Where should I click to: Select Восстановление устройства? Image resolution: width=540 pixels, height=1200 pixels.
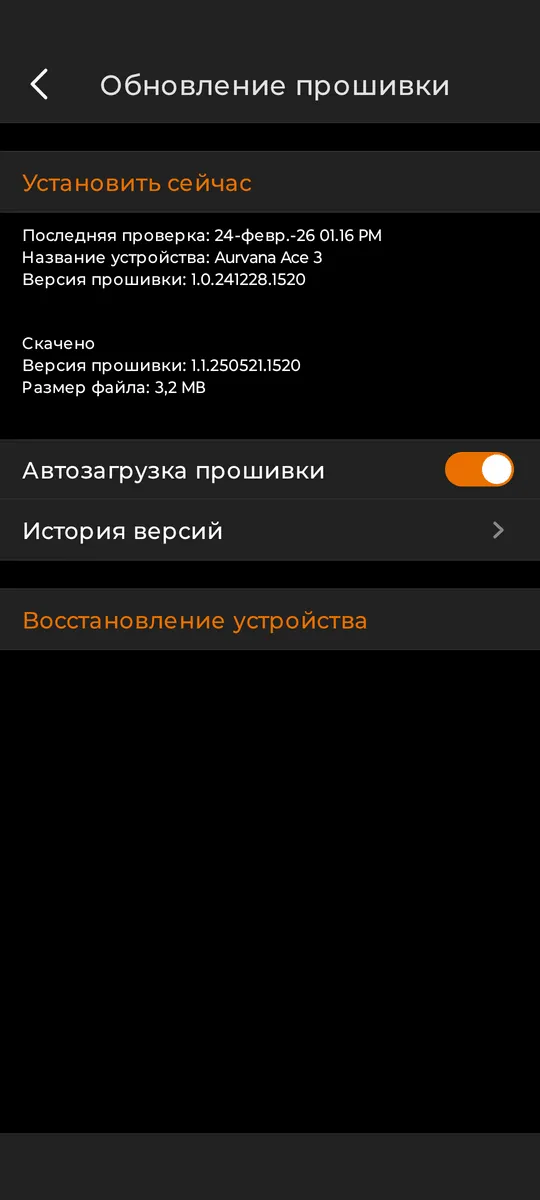coord(270,620)
